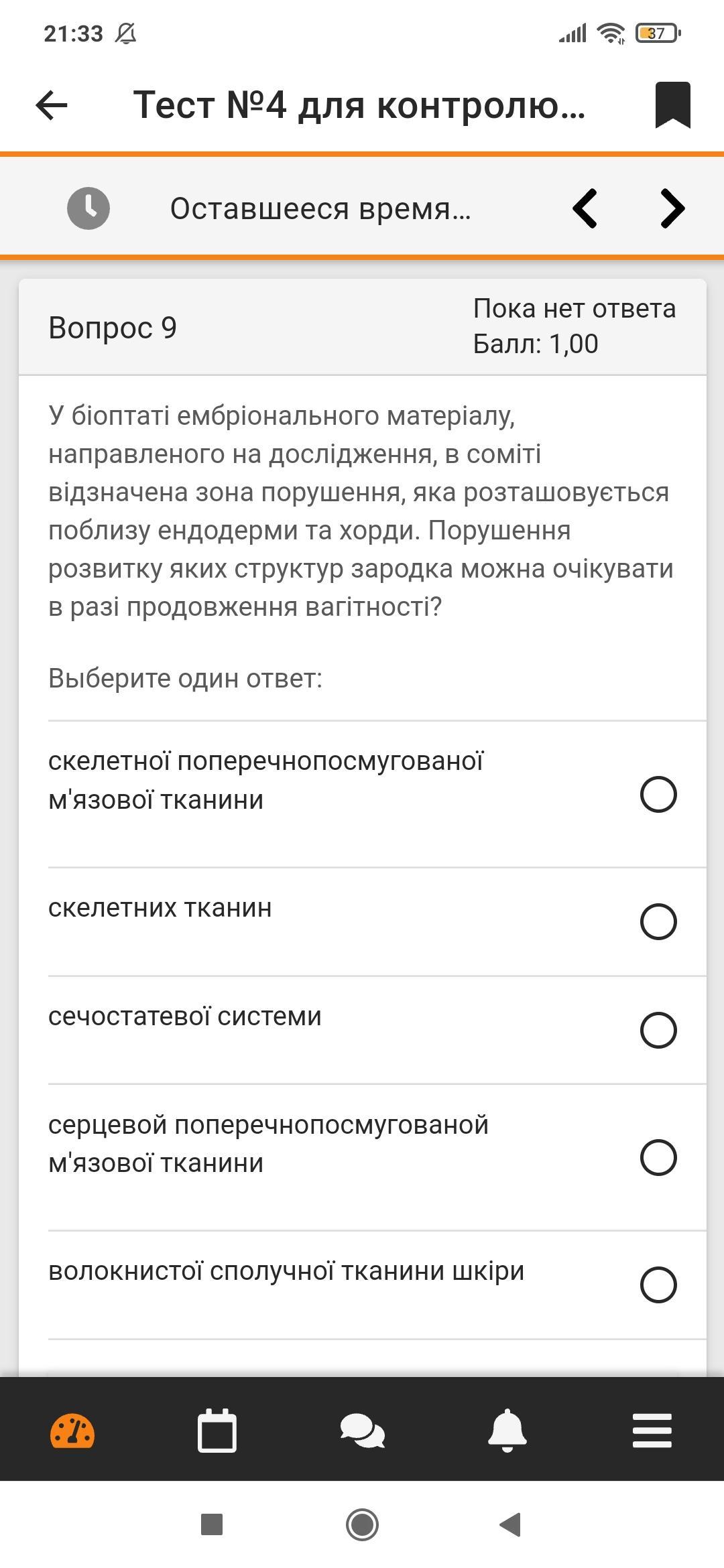This screenshot has width=724, height=1568.
Task: Tap the system home button
Action: 362,1524
